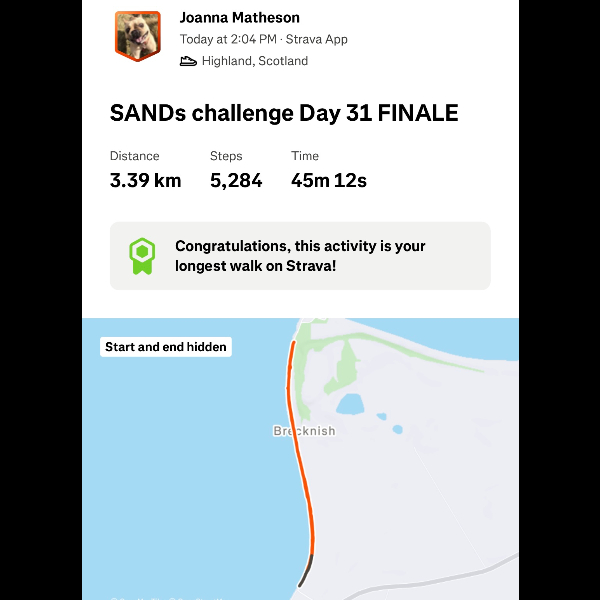Open the Joanna Matheson name link
The image size is (600, 600).
(x=239, y=18)
